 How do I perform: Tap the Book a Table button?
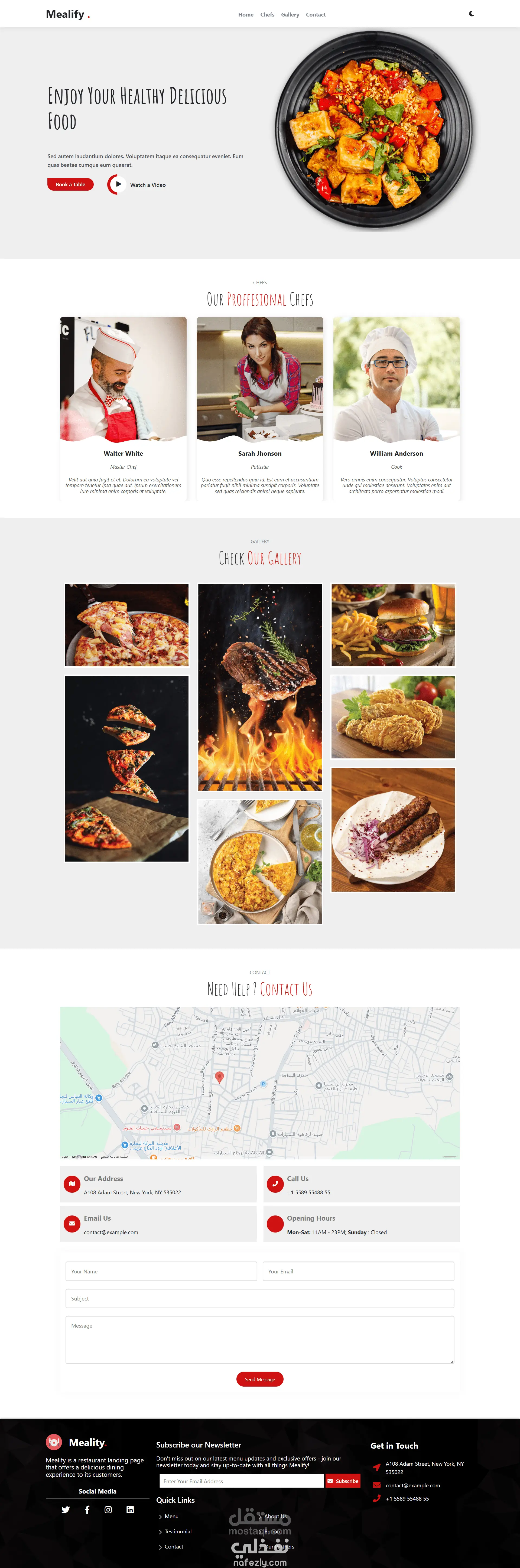71,184
